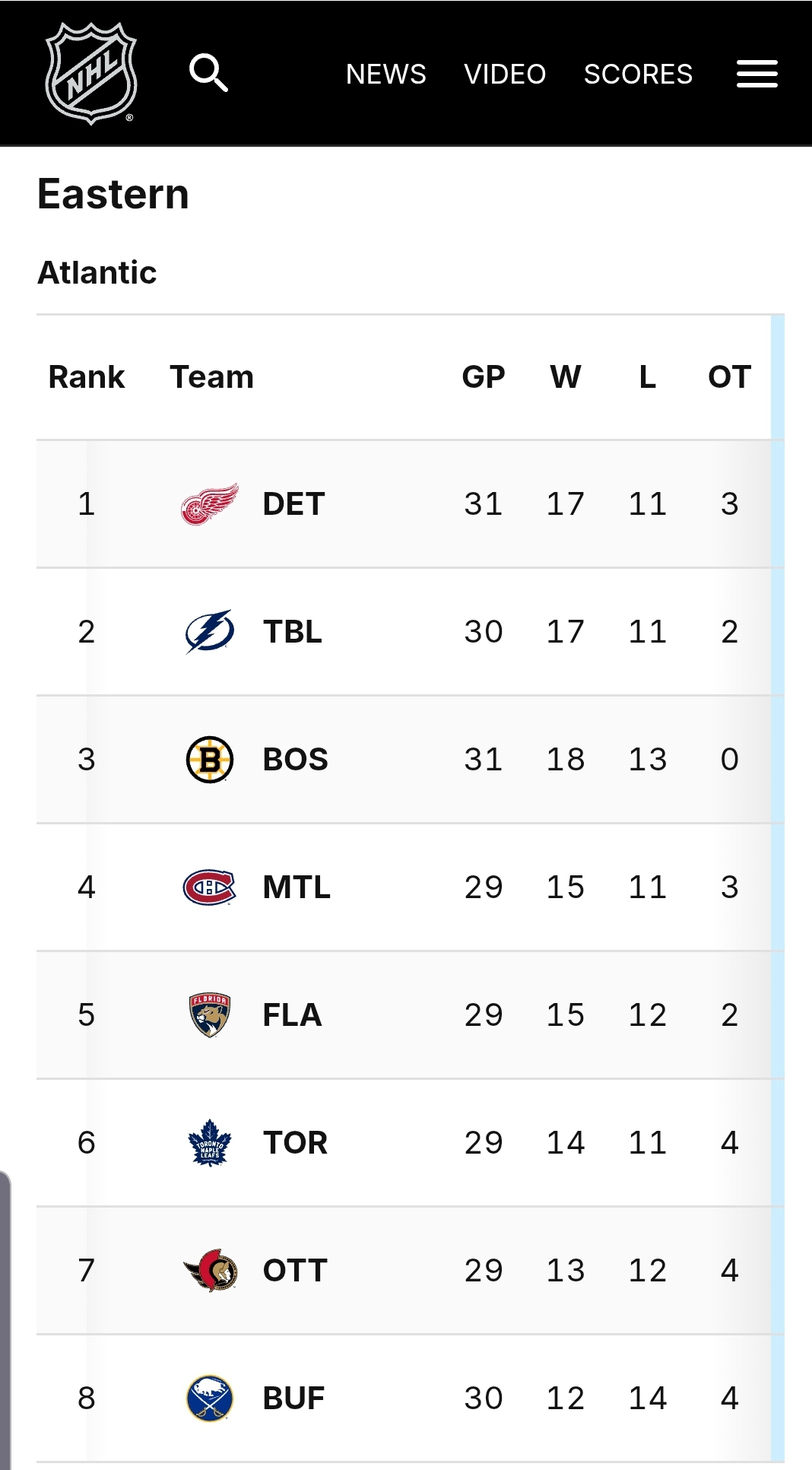Open the search magnifier icon

point(209,74)
